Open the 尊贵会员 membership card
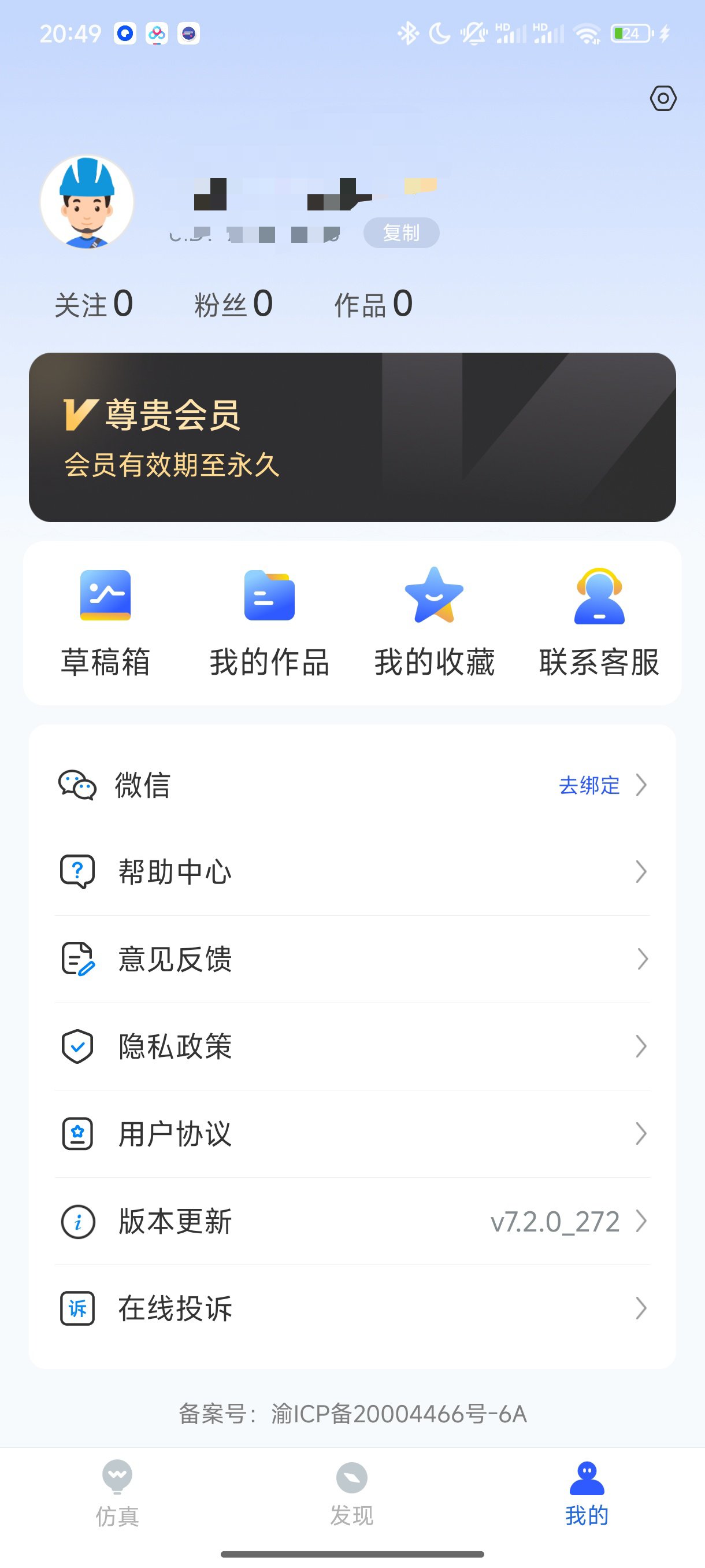Viewport: 705px width, 1568px height. [x=352, y=437]
